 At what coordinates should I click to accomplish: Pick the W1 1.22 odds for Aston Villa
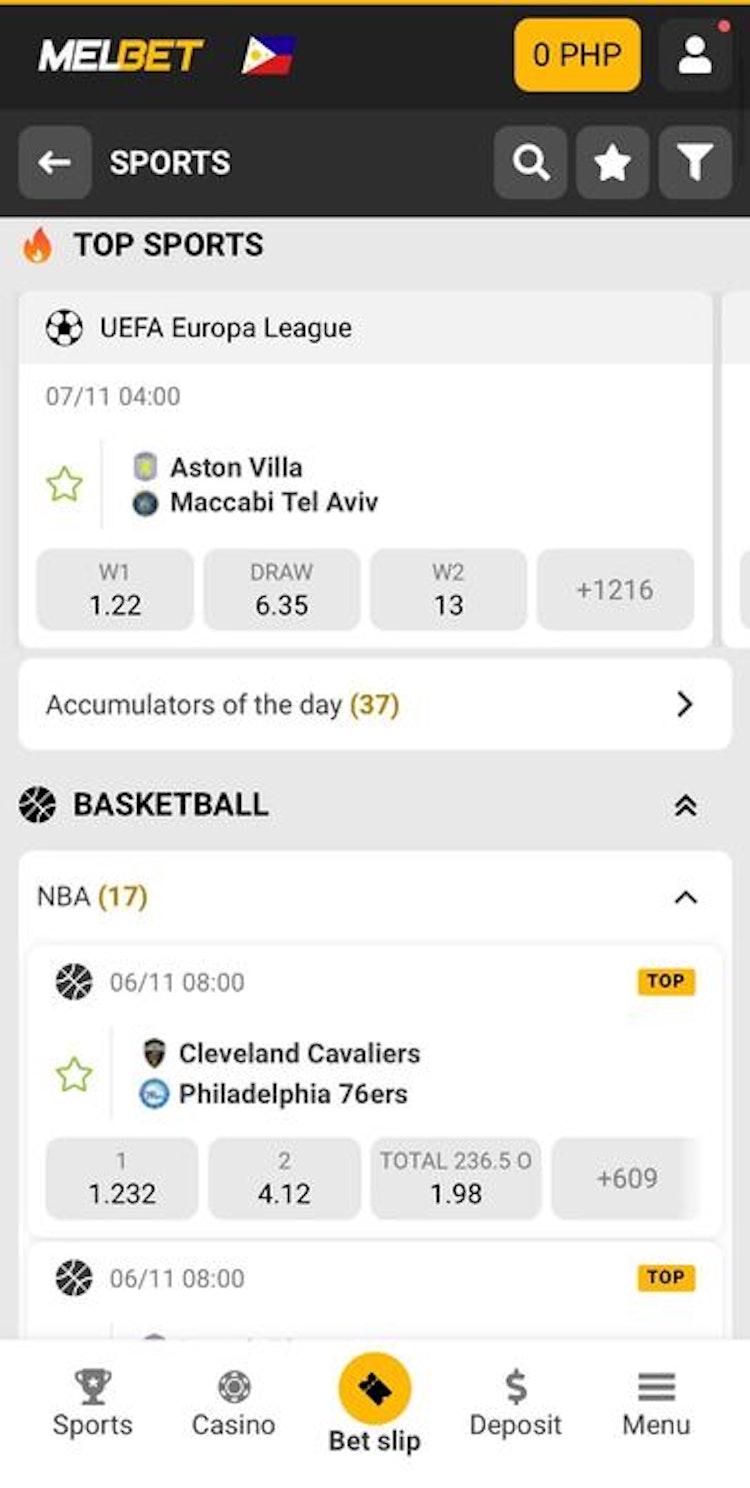pos(114,590)
